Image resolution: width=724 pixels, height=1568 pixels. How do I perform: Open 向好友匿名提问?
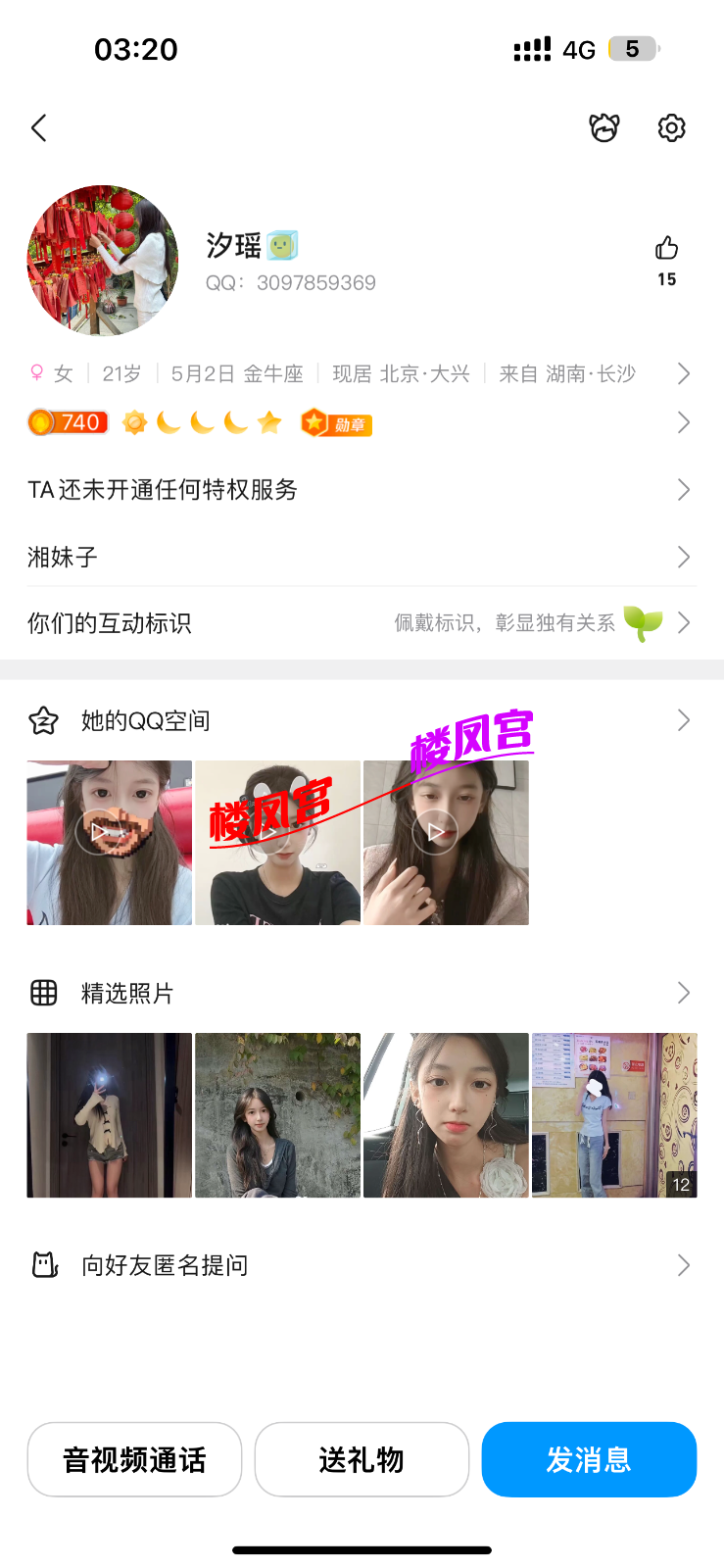(x=353, y=1265)
